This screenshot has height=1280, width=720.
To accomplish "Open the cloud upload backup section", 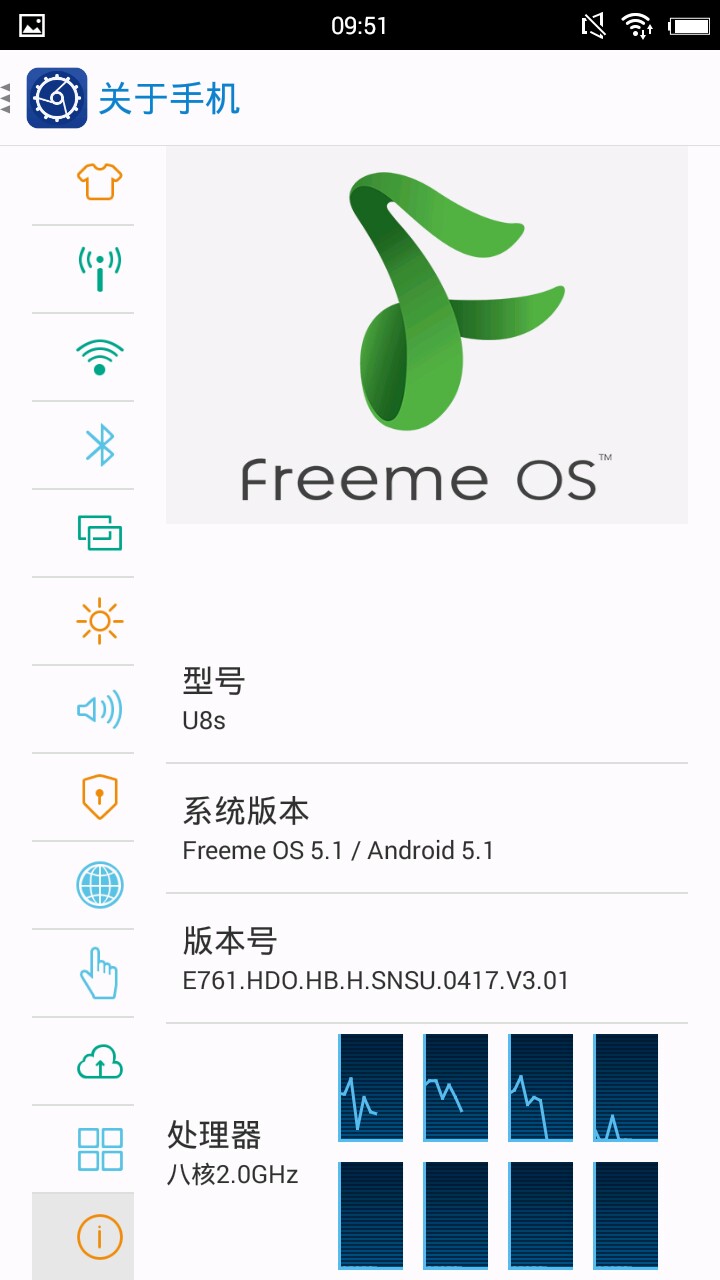I will click(99, 1061).
